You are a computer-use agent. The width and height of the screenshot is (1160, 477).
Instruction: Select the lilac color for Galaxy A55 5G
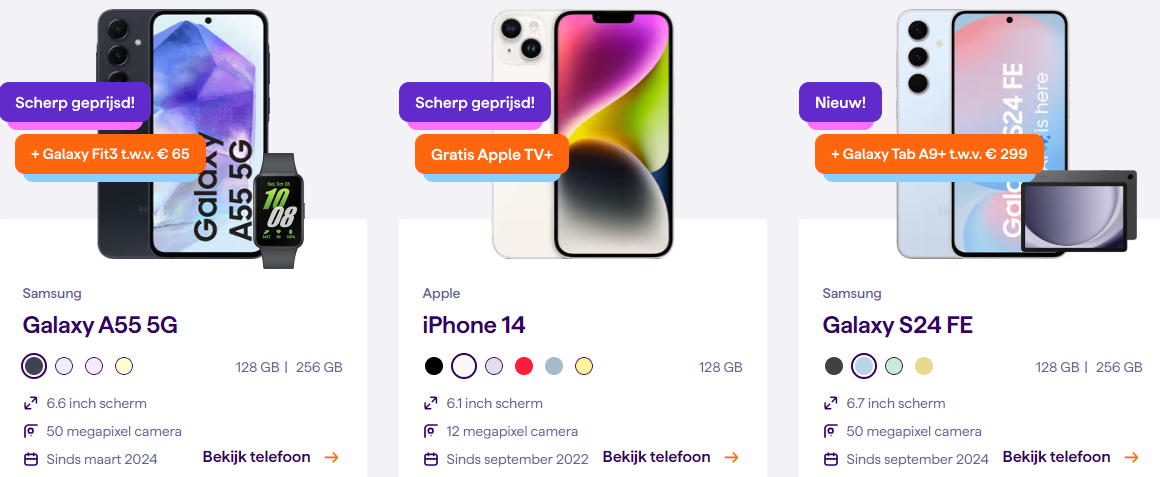(x=94, y=366)
